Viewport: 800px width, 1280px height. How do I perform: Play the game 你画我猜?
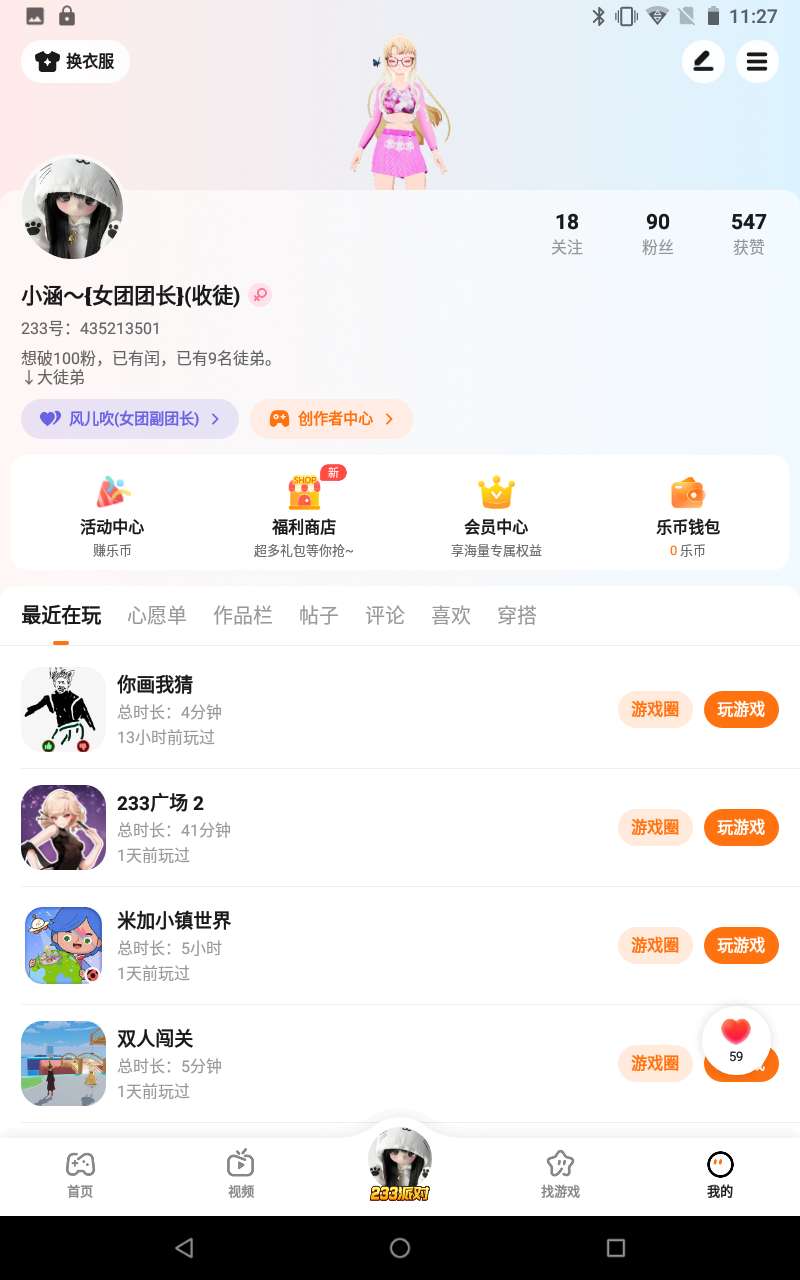pos(741,710)
